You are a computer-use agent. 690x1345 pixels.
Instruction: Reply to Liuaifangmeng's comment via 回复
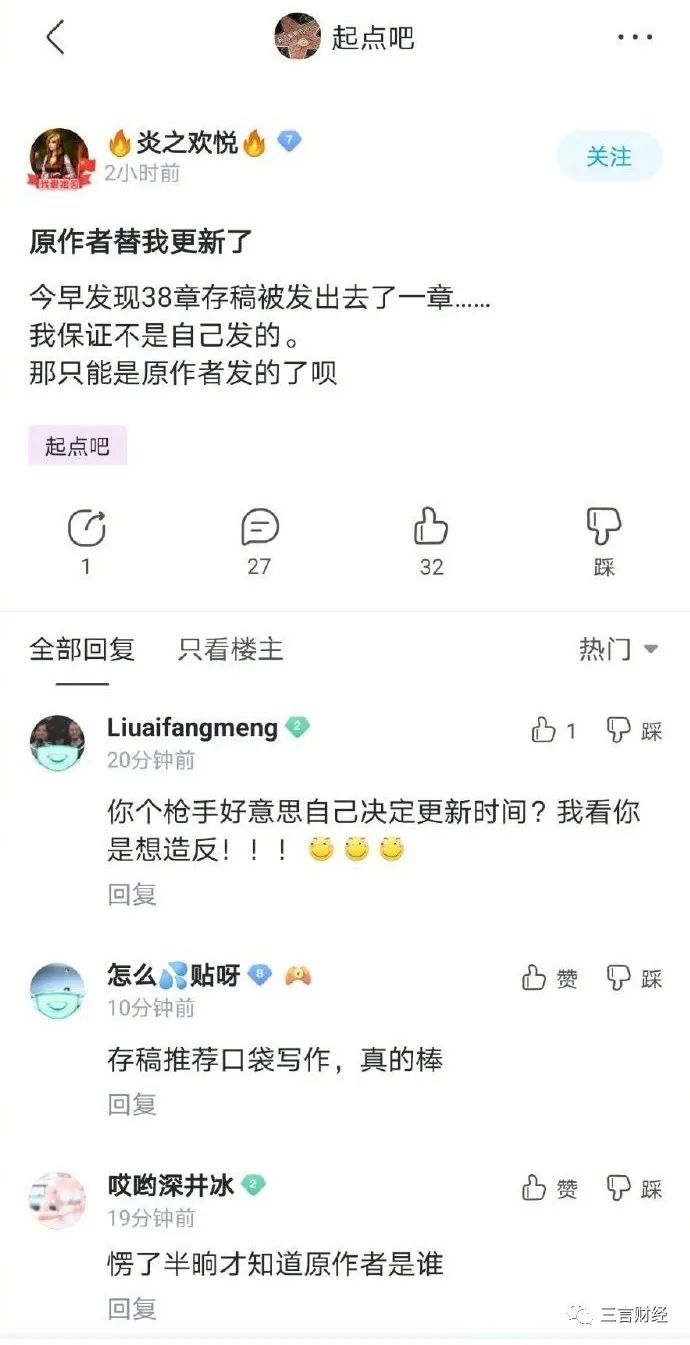pos(132,894)
